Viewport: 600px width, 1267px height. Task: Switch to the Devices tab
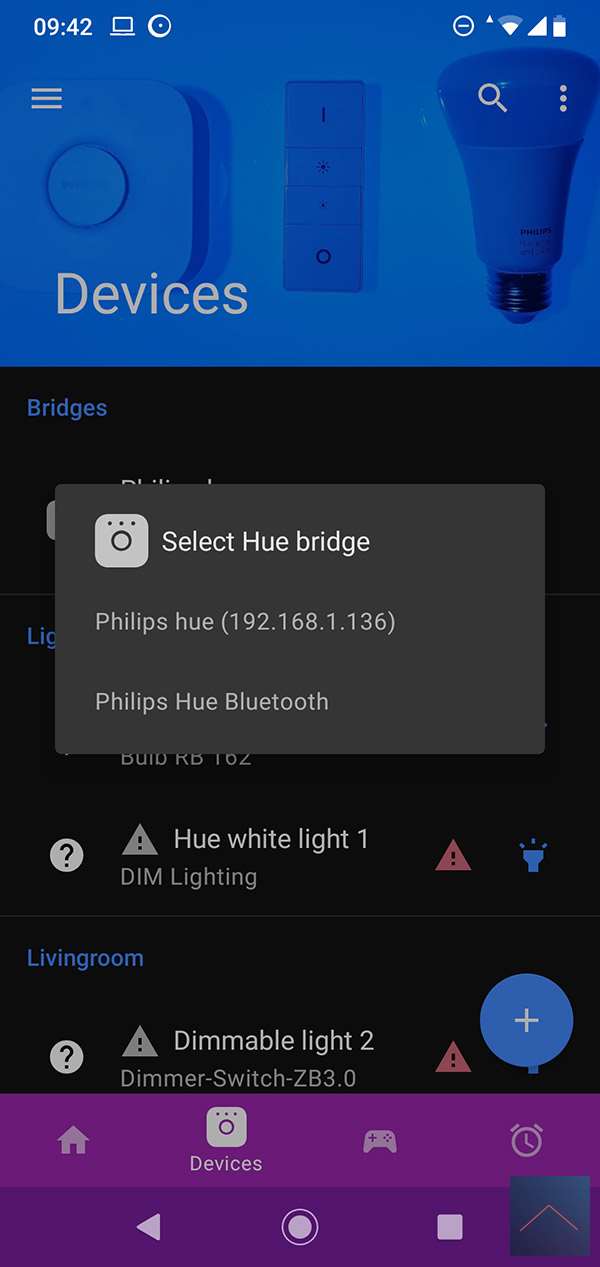tap(226, 1140)
